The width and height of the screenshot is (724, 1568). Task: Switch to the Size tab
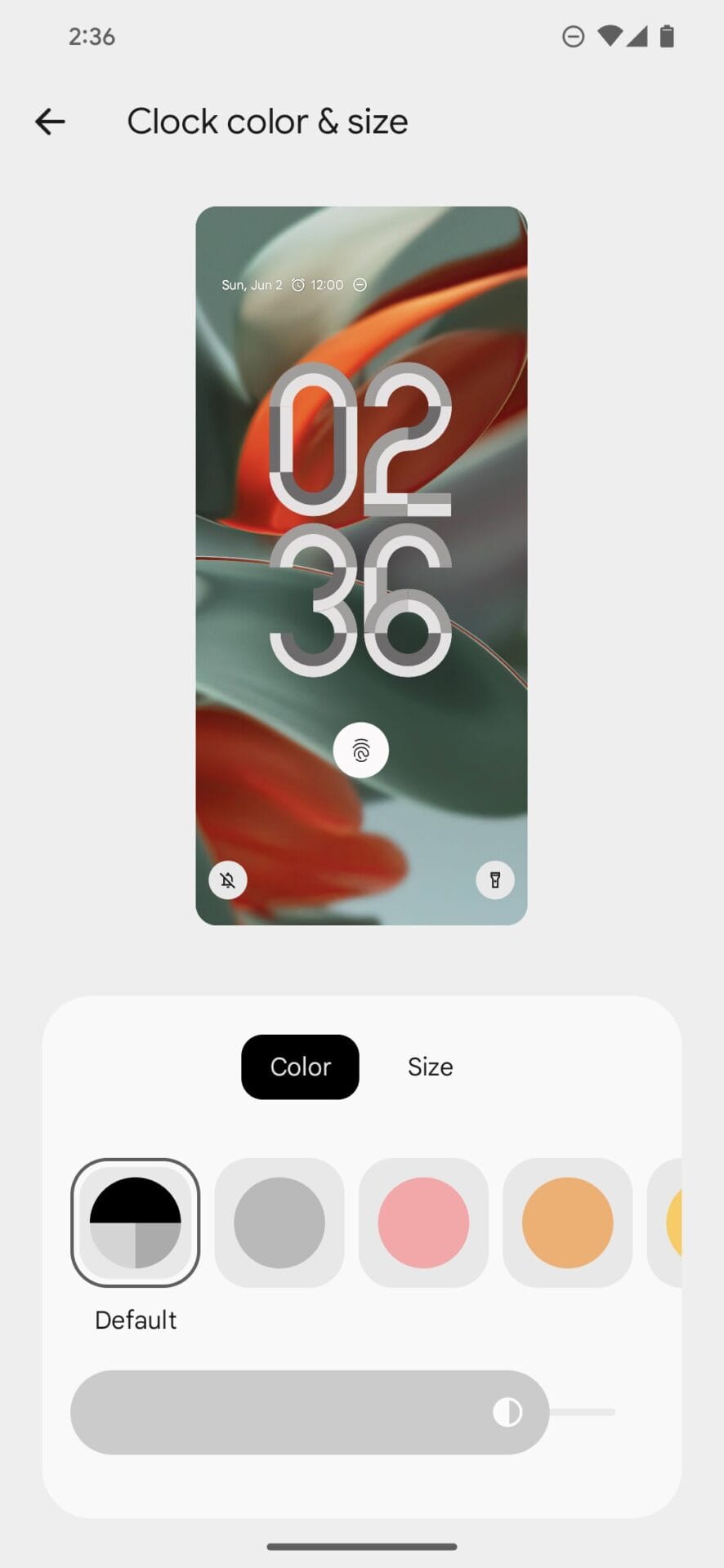pos(430,1067)
